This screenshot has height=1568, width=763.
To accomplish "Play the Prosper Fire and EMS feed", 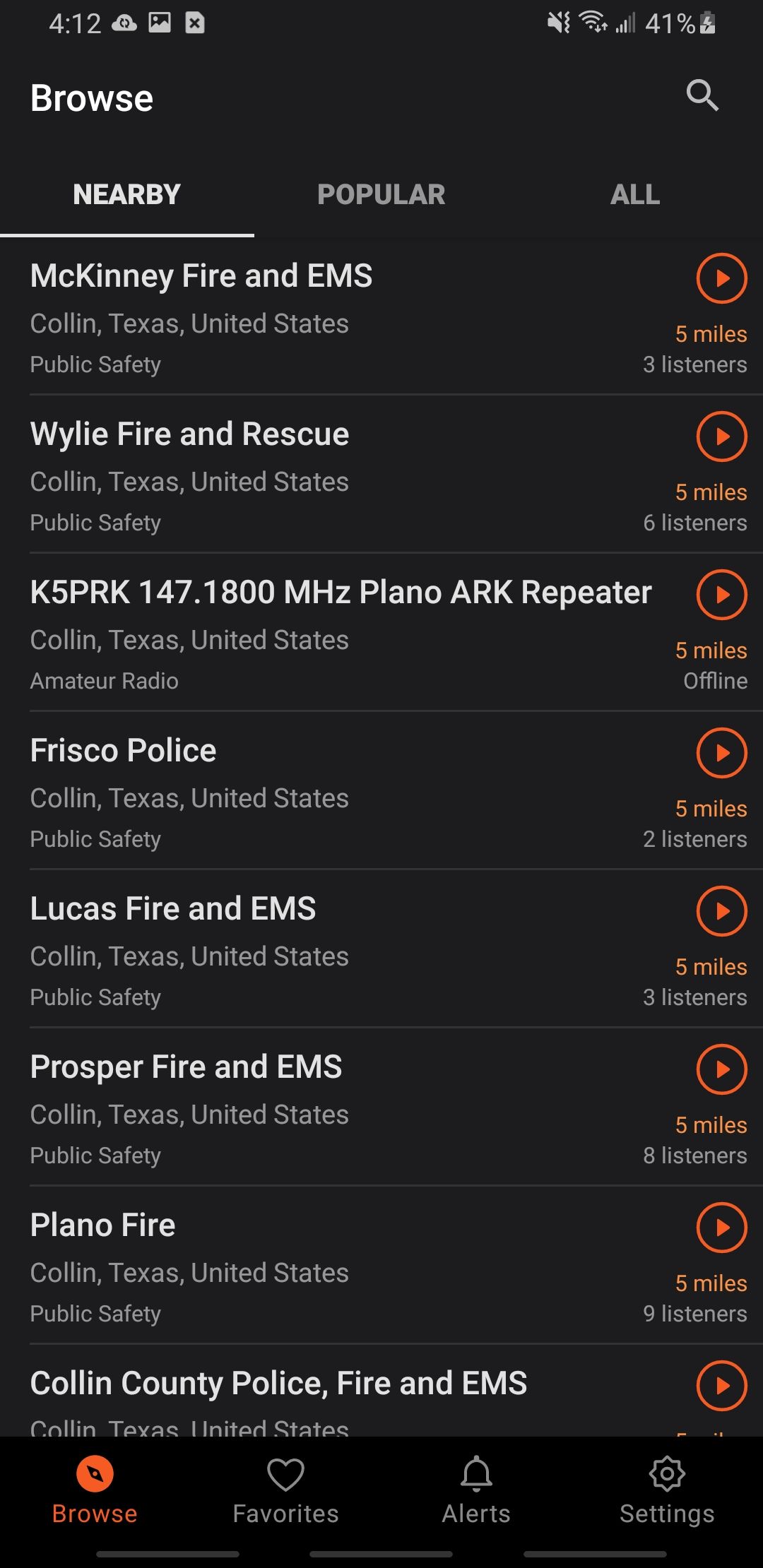I will [721, 1069].
